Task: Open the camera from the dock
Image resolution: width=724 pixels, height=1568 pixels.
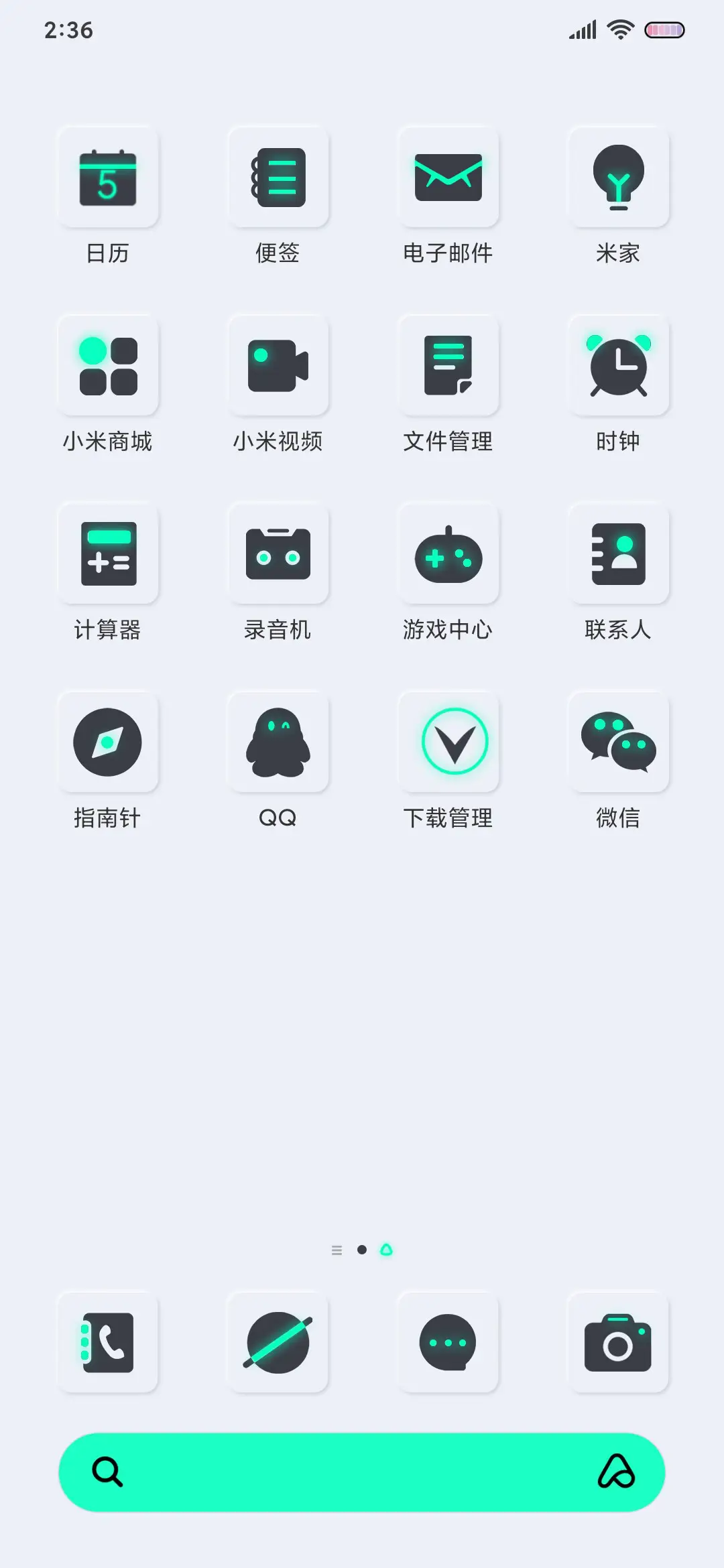Action: (618, 1345)
